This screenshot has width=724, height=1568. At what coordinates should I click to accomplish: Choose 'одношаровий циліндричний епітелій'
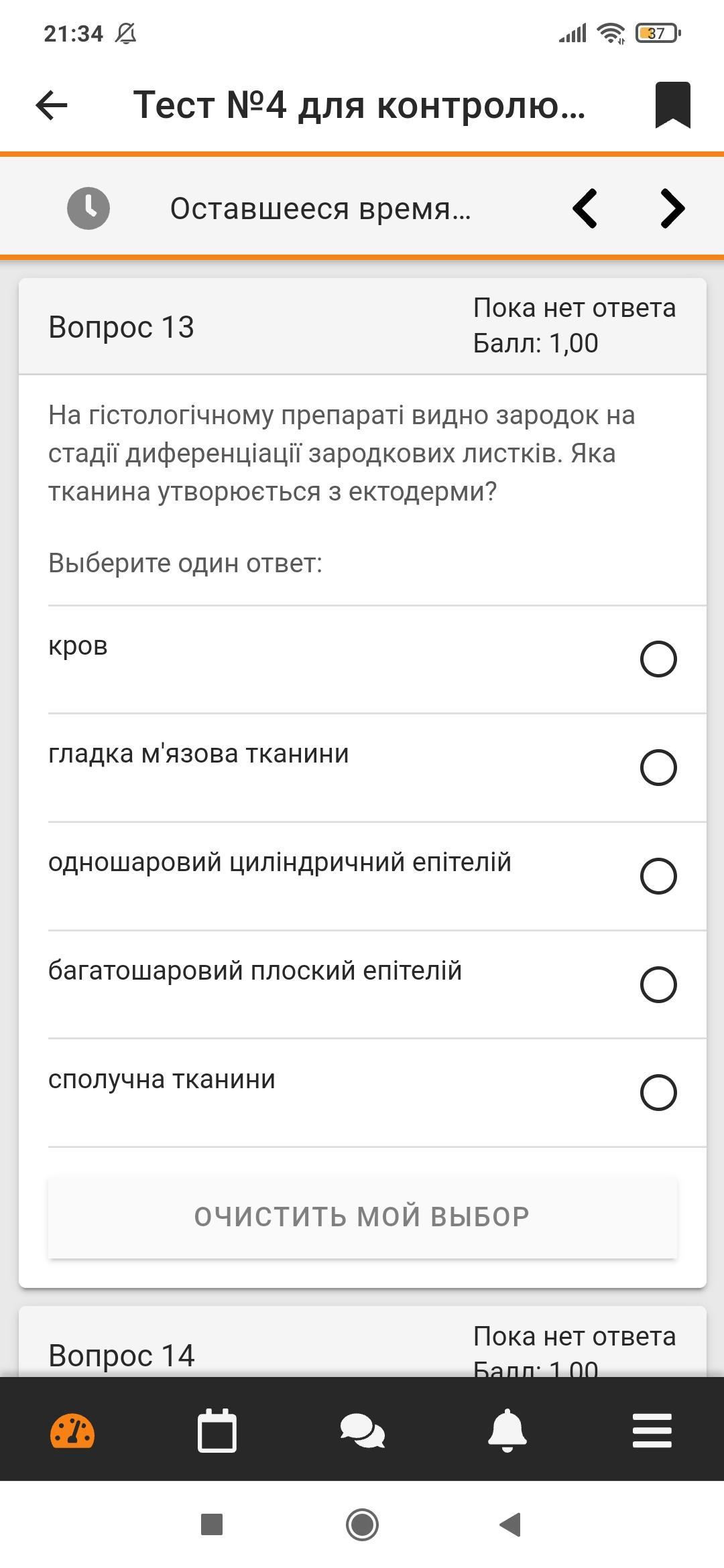658,876
